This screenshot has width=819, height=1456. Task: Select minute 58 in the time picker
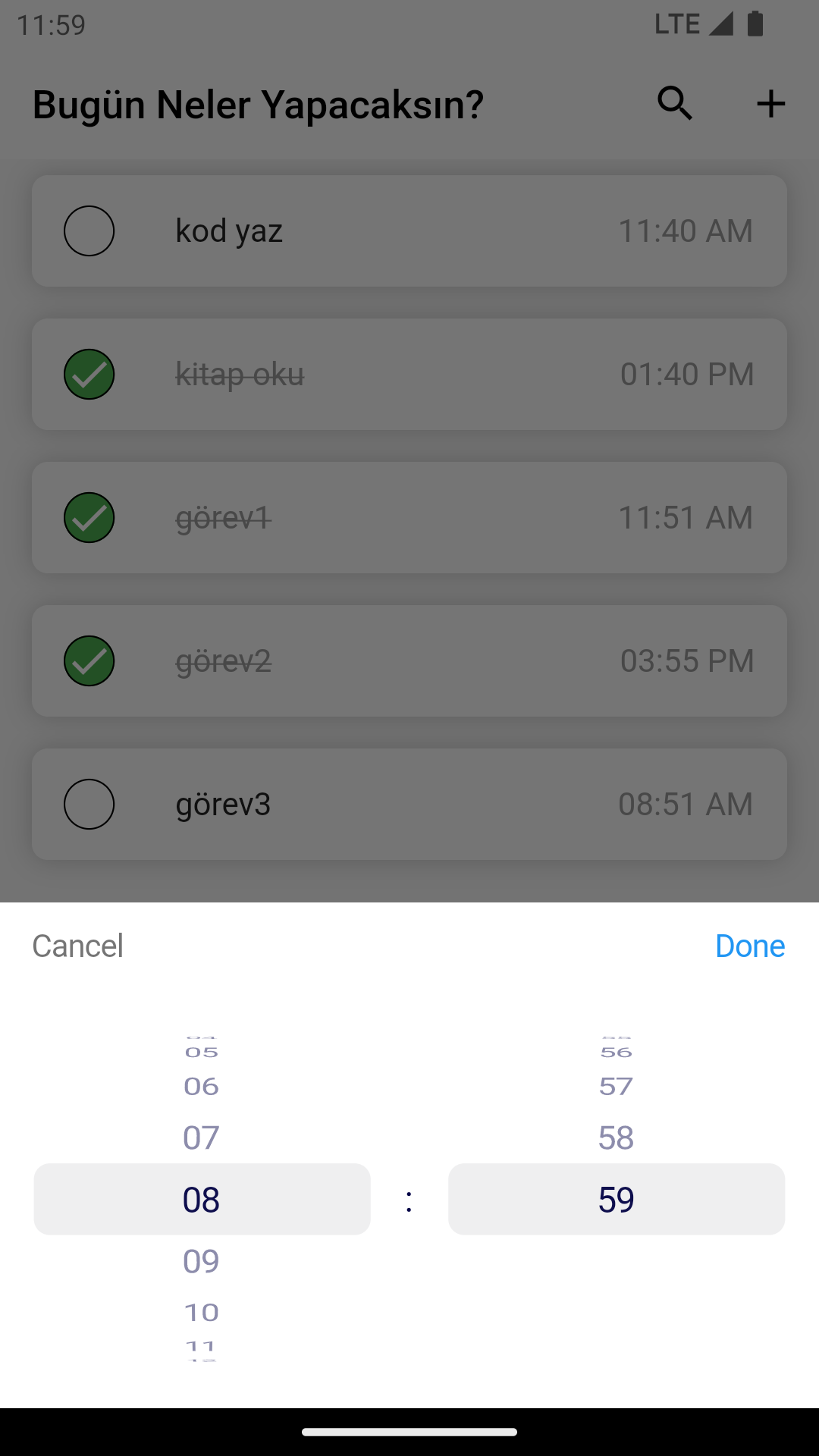pos(617,1137)
